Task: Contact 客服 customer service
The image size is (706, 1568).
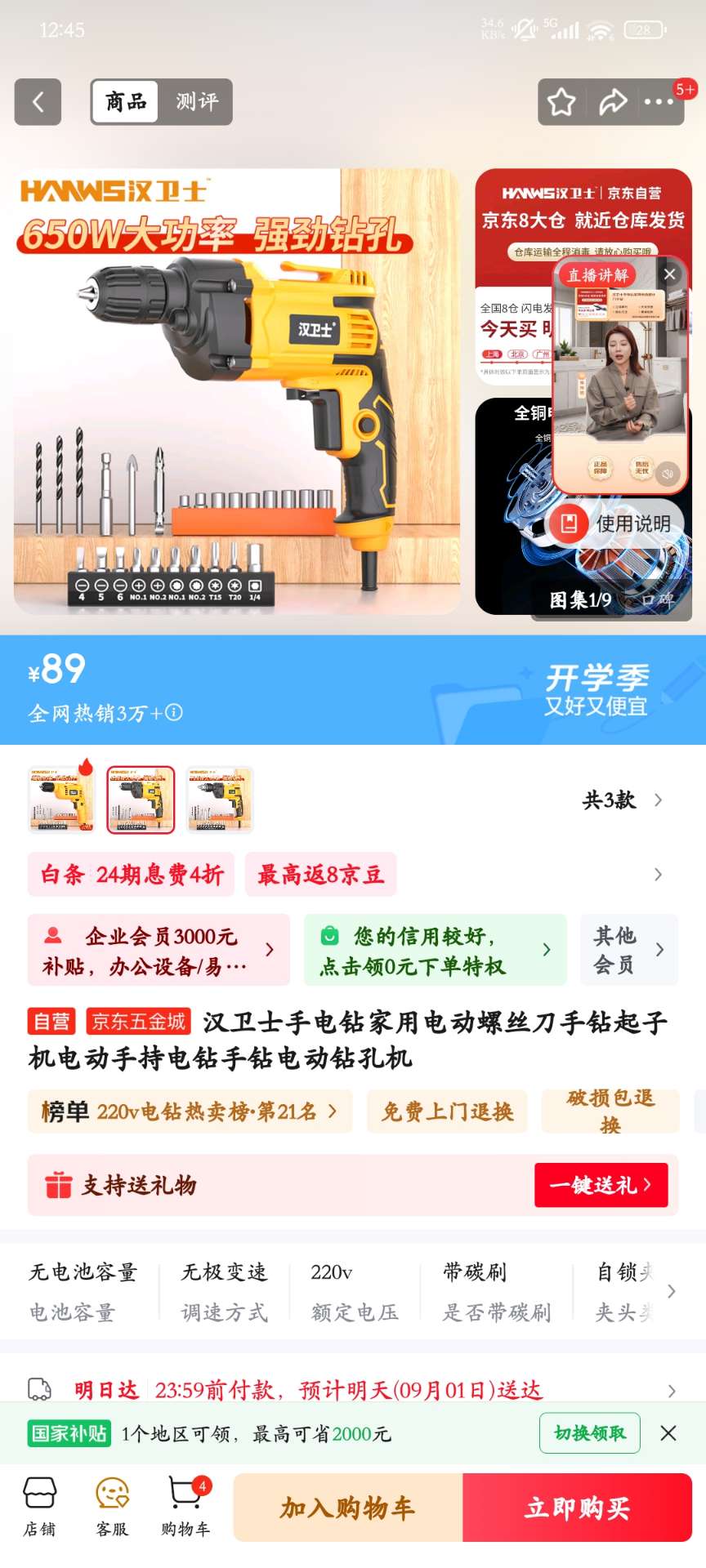Action: point(112,1508)
